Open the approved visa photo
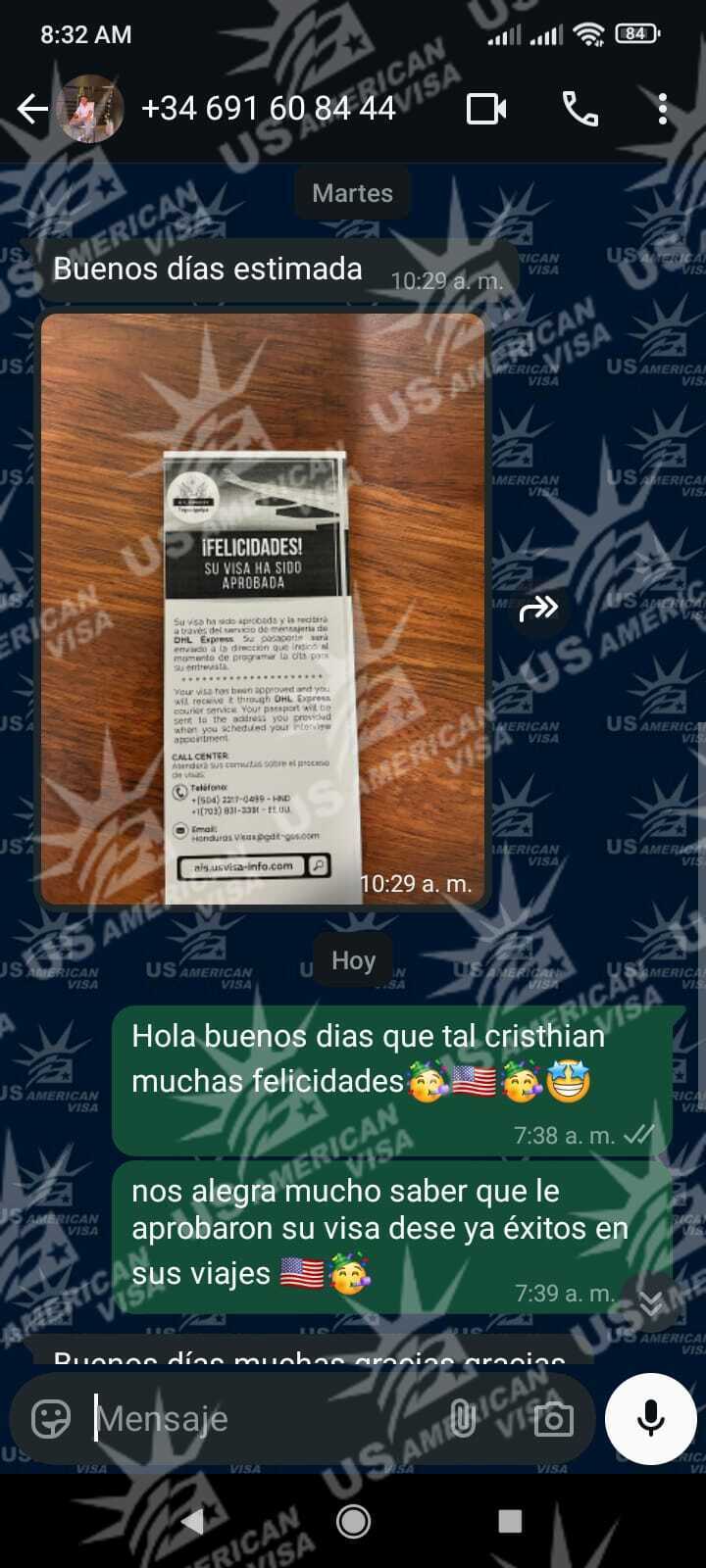Screen dimensions: 706x1568 (x=263, y=608)
